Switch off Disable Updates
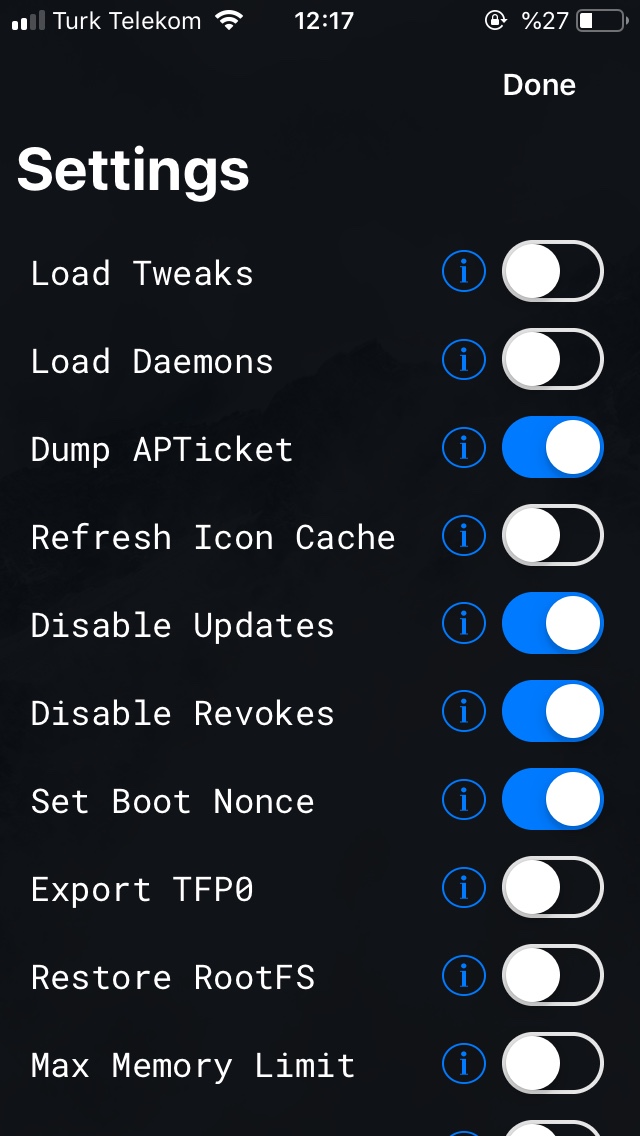The height and width of the screenshot is (1136, 640). pyautogui.click(x=552, y=623)
